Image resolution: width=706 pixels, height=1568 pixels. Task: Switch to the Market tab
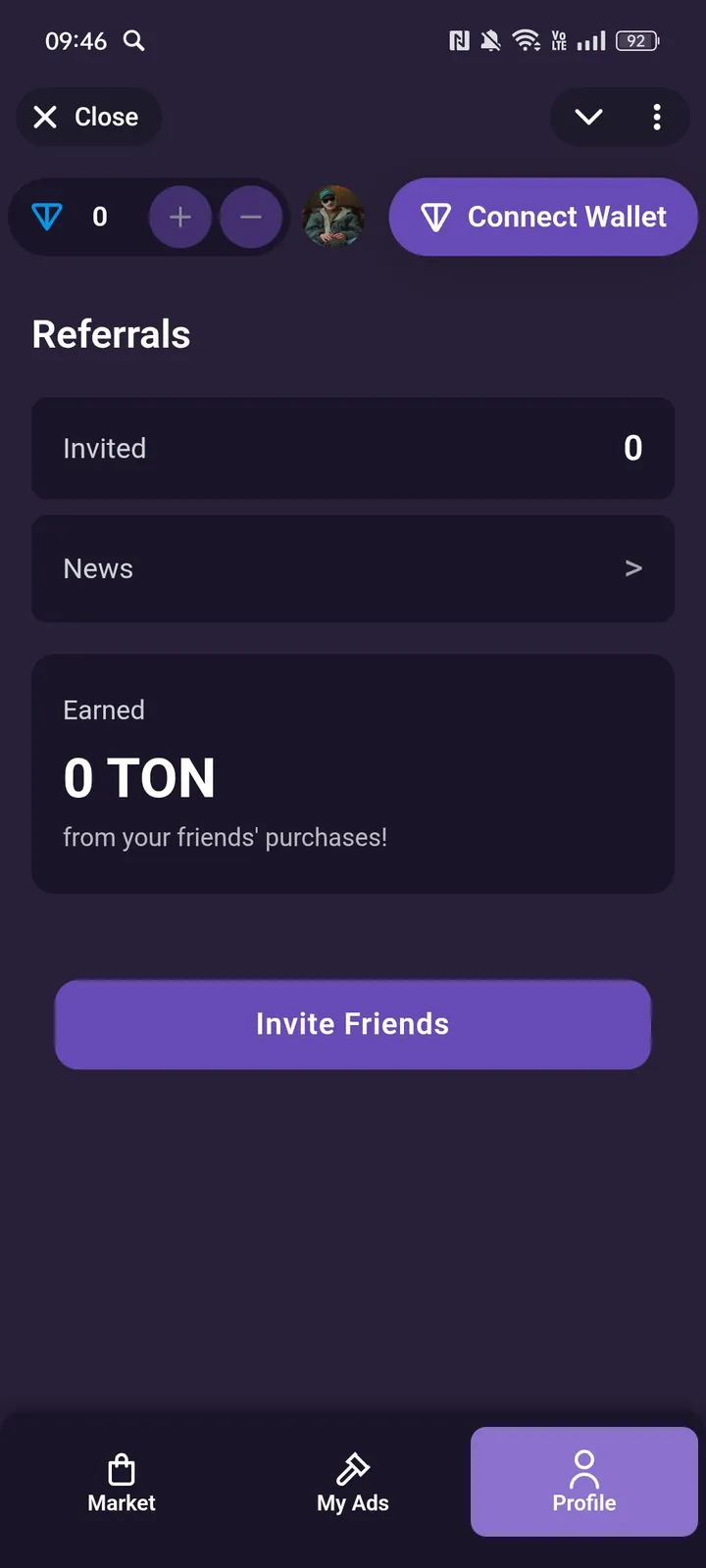(x=121, y=1482)
